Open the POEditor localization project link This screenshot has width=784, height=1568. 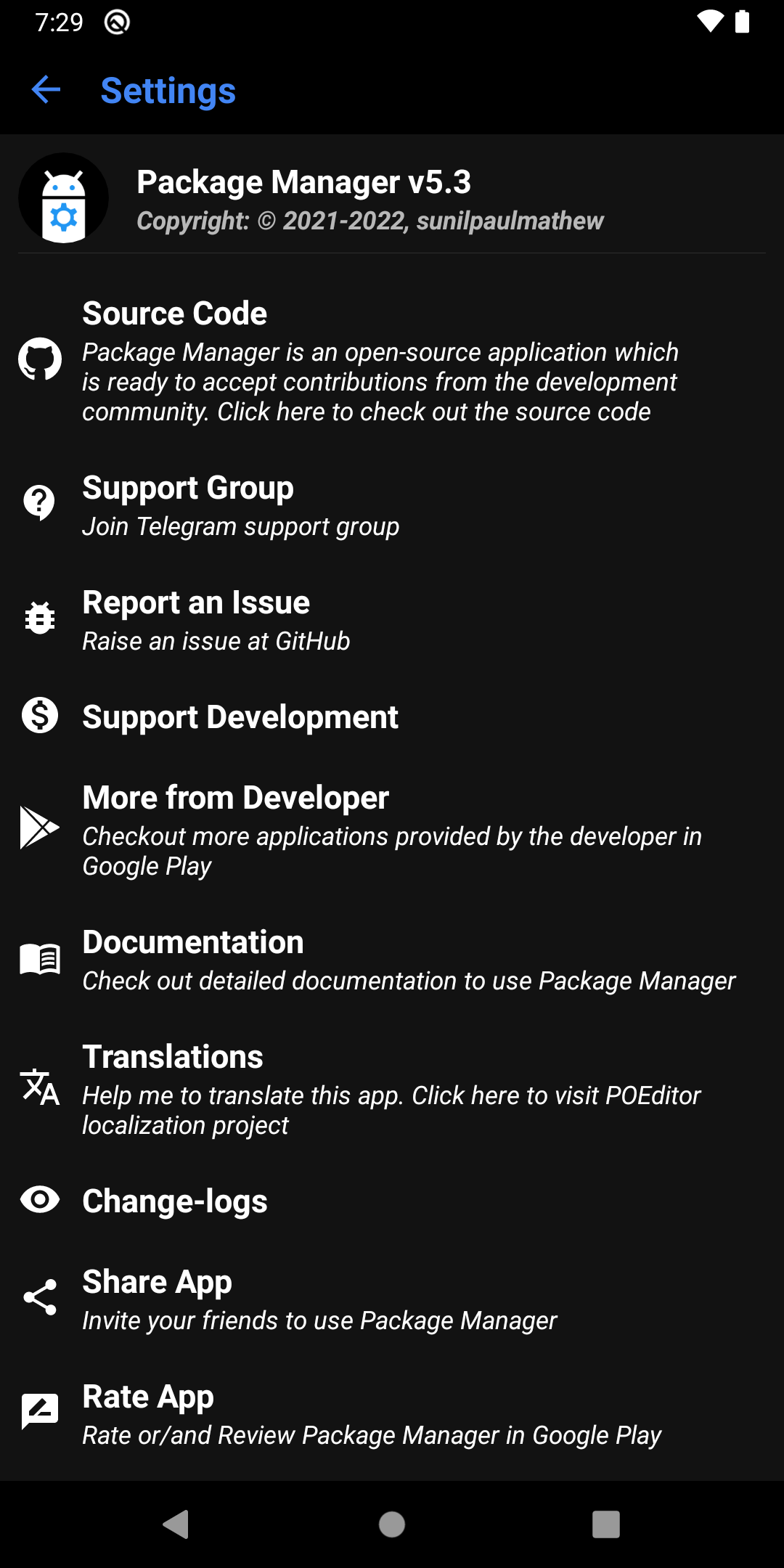click(x=392, y=1089)
